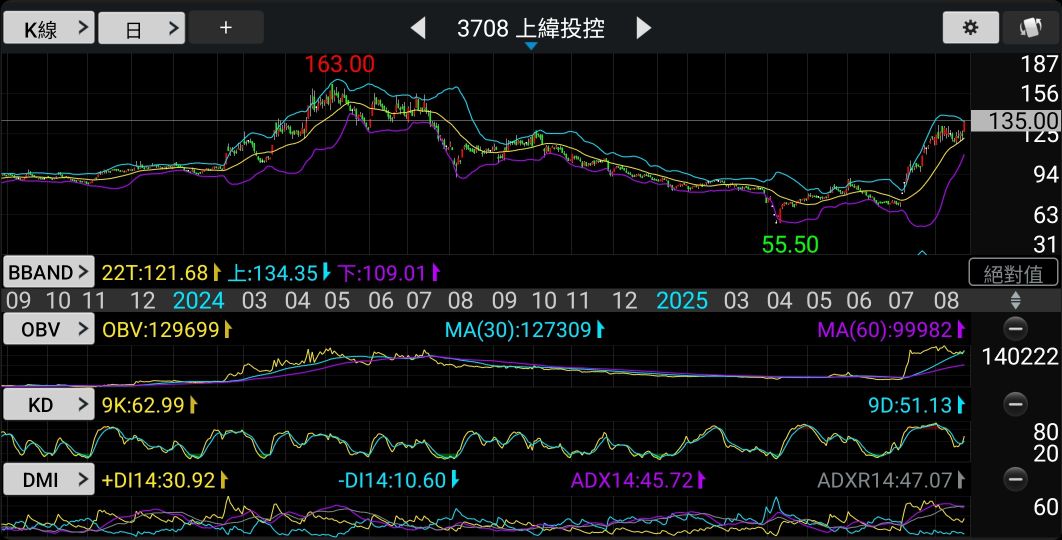This screenshot has width=1062, height=540.
Task: Open the 3708 上緯投控 stock title
Action: coord(530,28)
